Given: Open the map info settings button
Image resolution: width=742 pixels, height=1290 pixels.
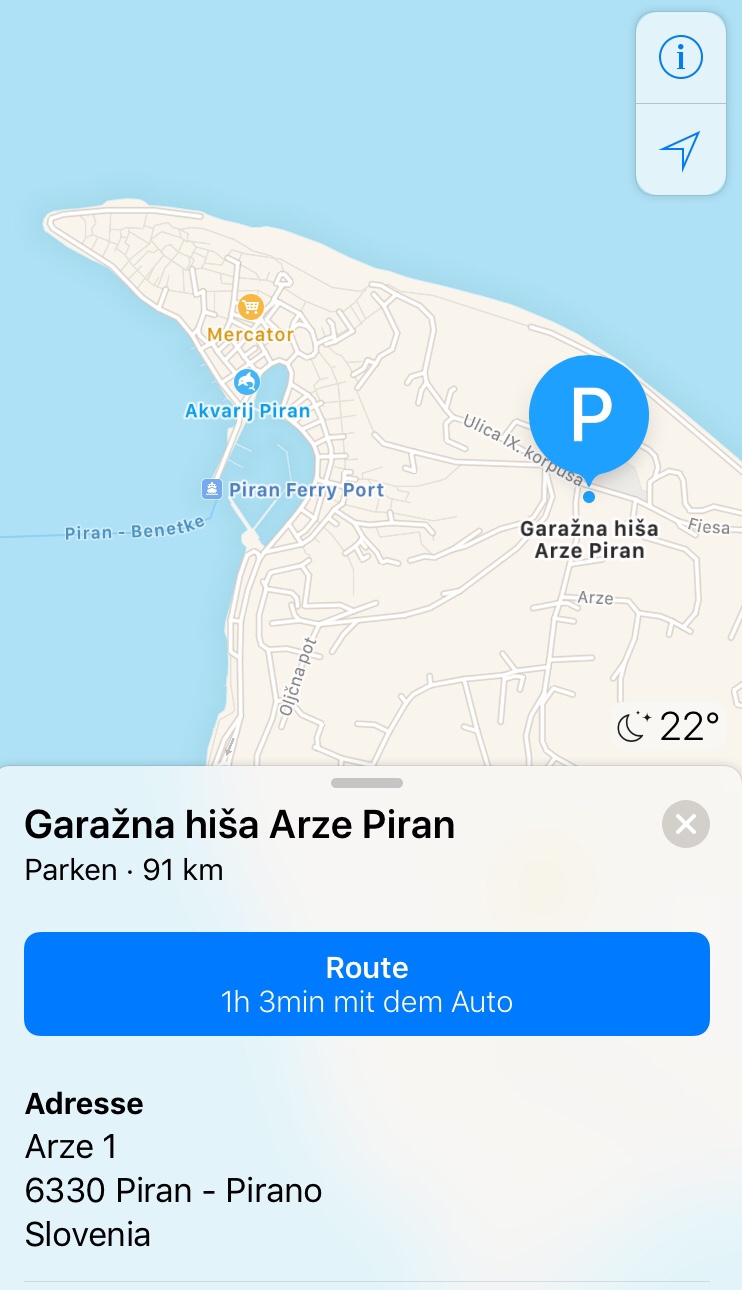Looking at the screenshot, I should pyautogui.click(x=680, y=58).
